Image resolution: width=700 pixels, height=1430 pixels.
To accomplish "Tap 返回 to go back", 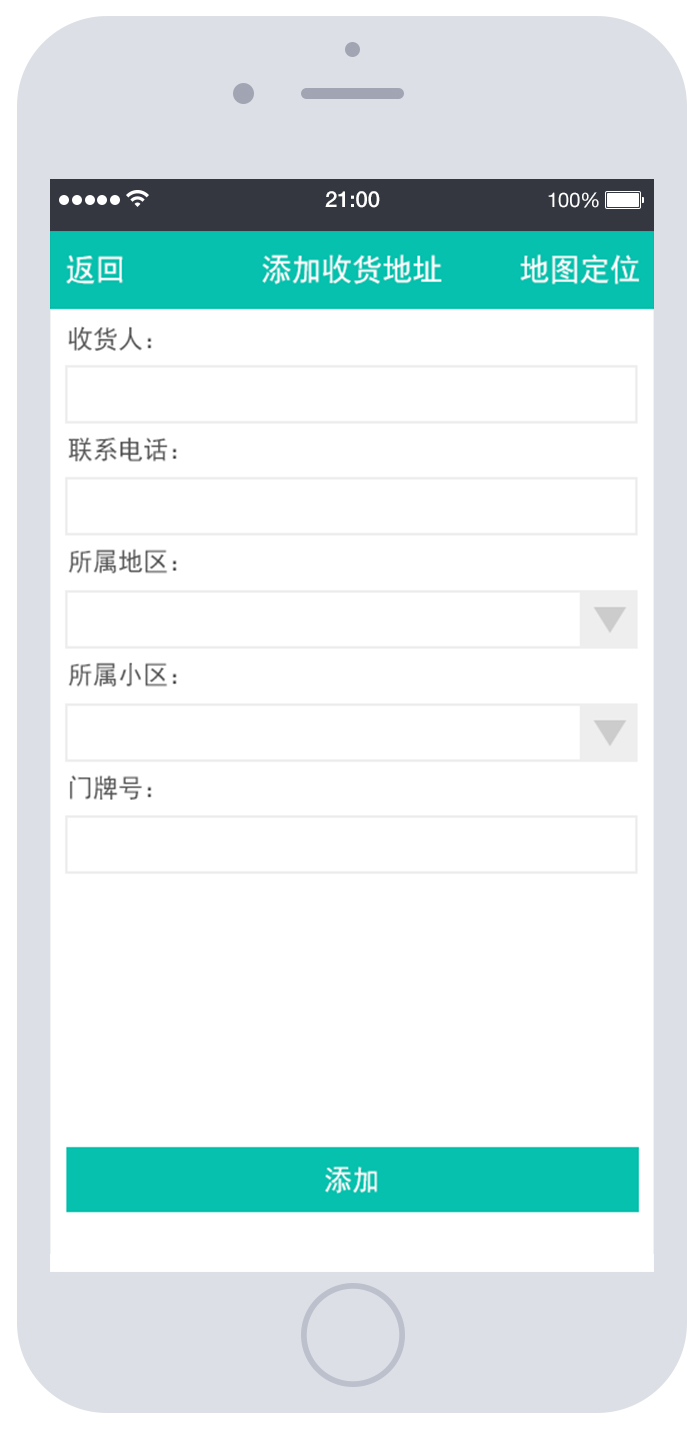I will click(95, 270).
